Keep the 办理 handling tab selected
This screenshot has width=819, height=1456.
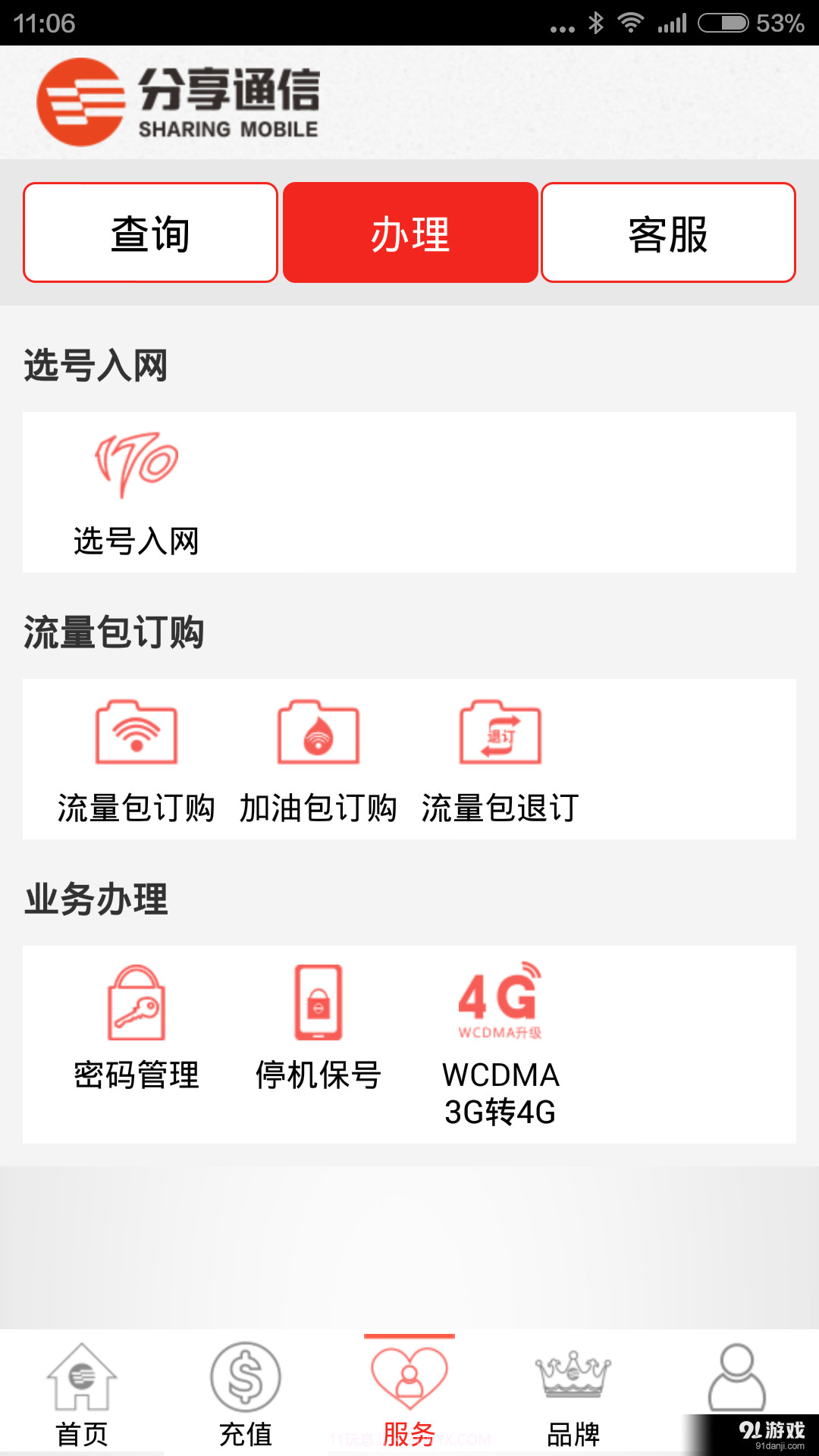pos(409,233)
